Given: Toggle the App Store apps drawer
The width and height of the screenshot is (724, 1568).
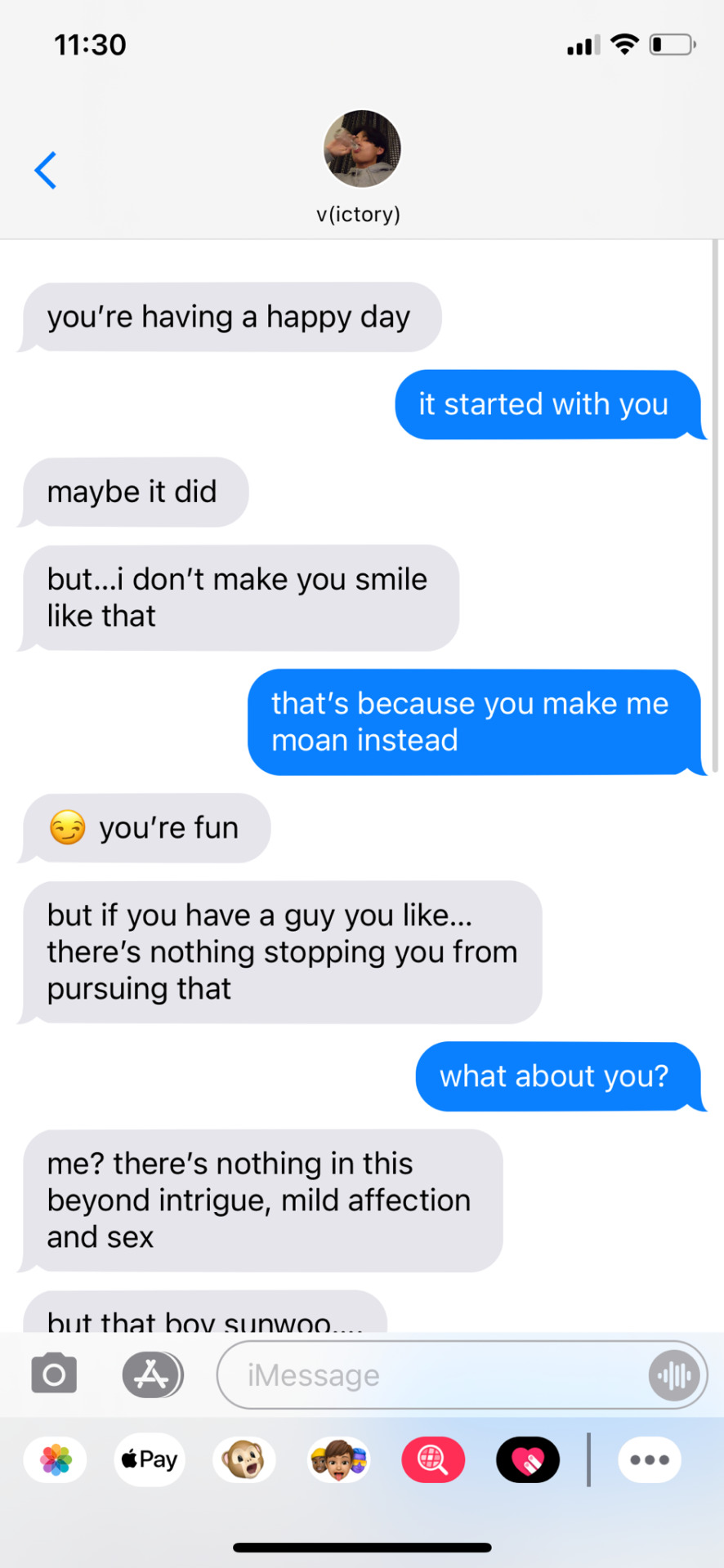Looking at the screenshot, I should point(153,1374).
